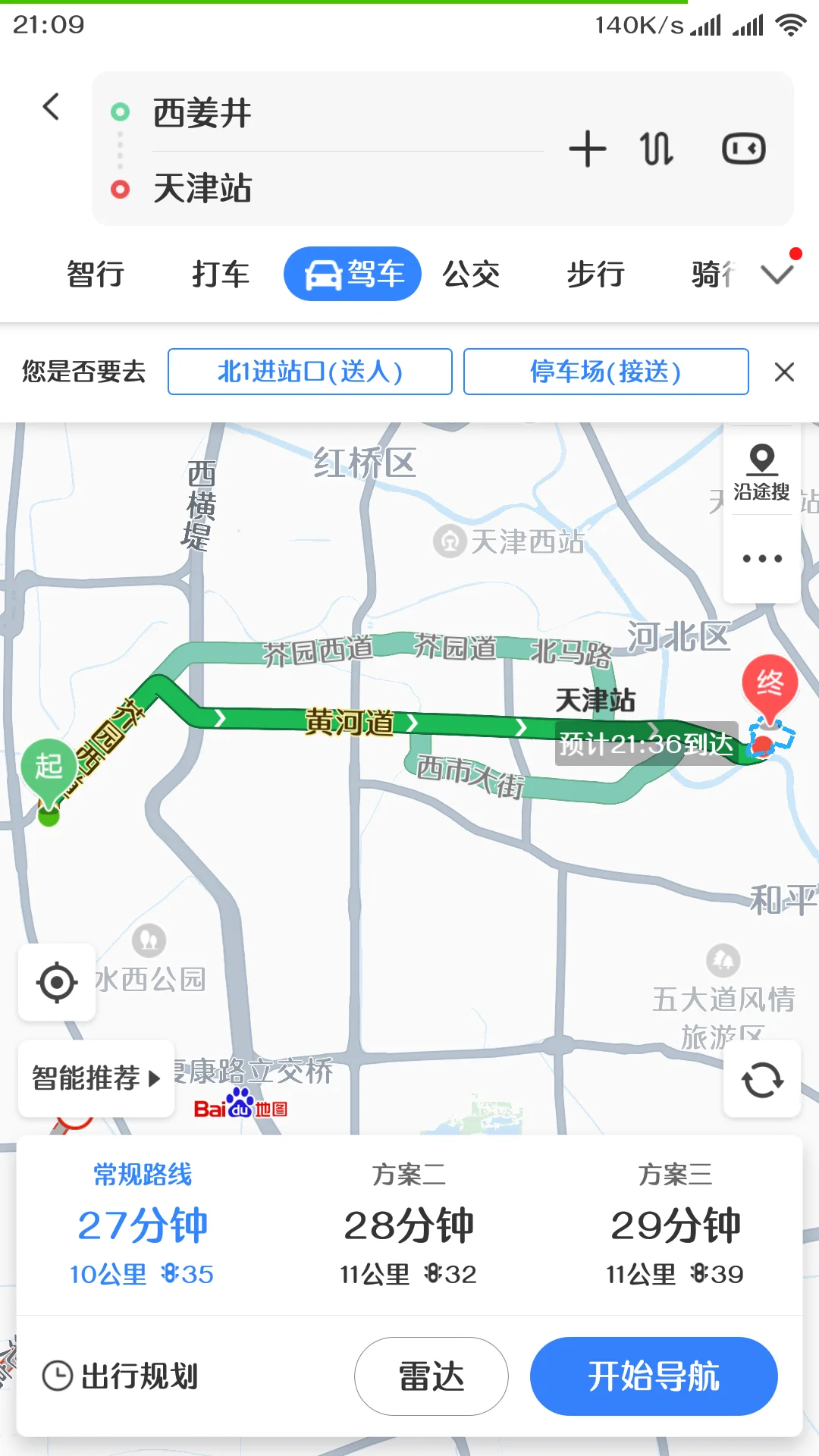Expand hidden travel modes with the chevron
819x1456 pixels.
coord(777,275)
